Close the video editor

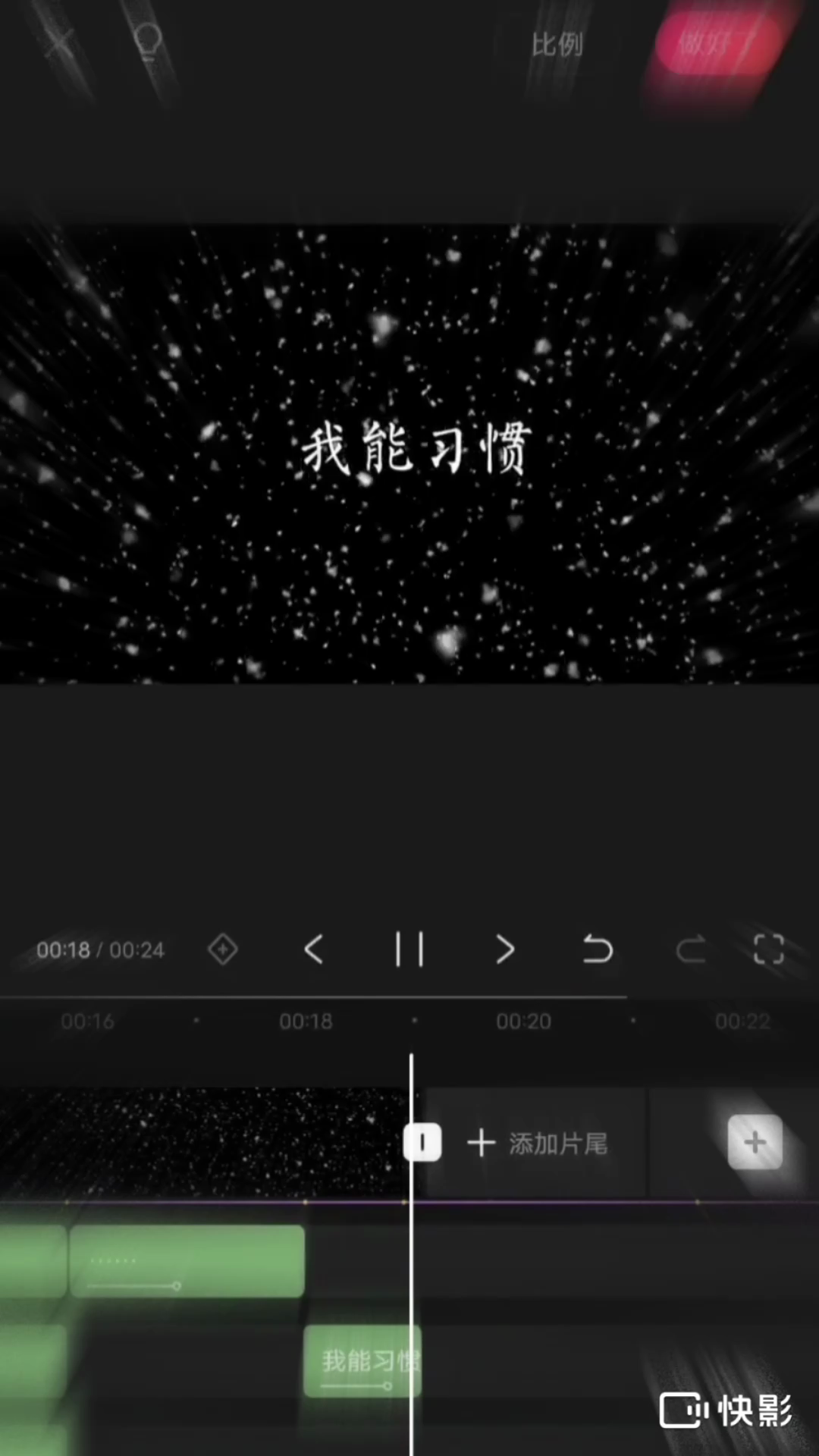coord(59,43)
